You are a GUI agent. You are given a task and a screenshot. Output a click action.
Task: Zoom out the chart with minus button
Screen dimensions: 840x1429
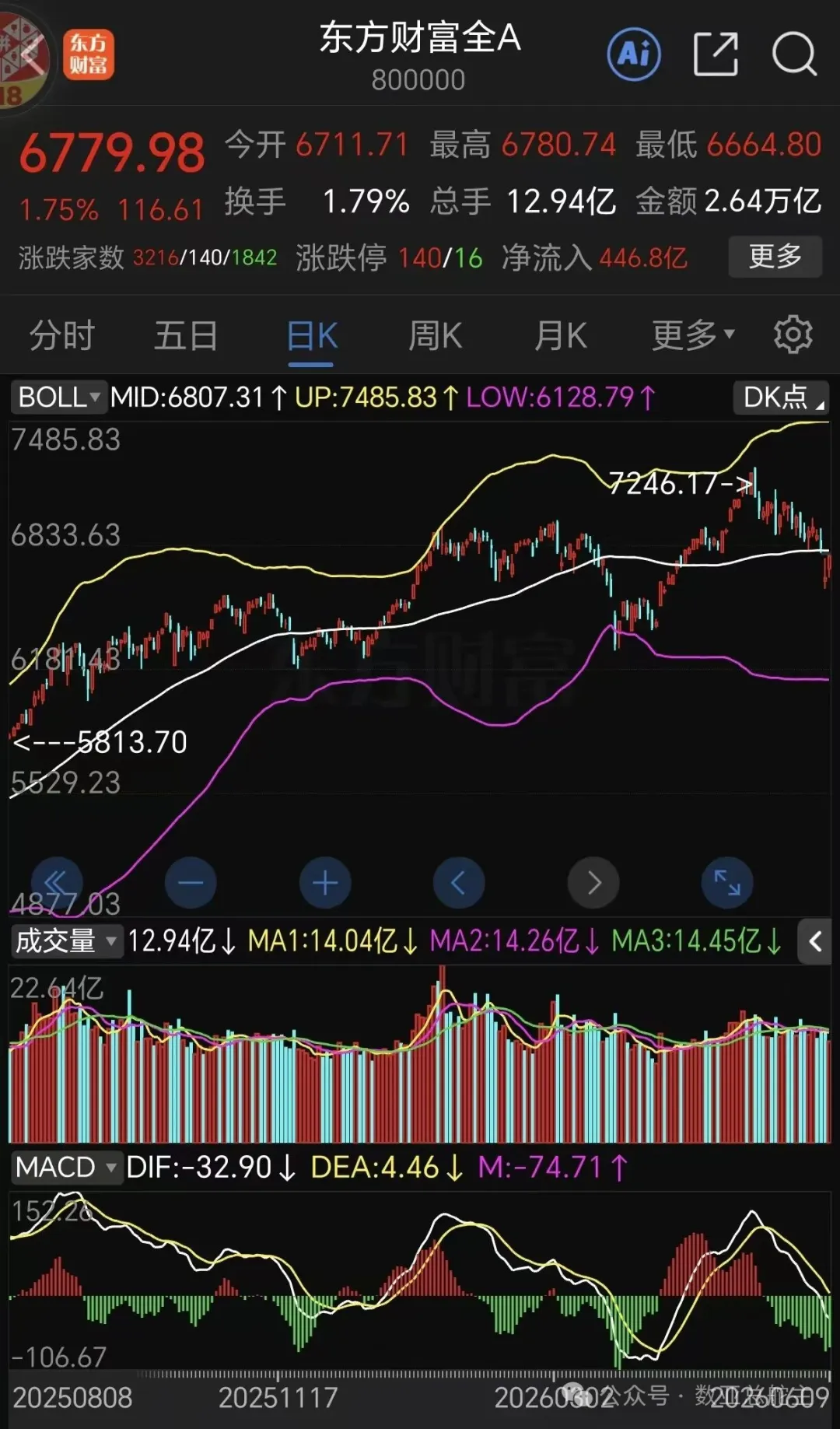coord(191,882)
